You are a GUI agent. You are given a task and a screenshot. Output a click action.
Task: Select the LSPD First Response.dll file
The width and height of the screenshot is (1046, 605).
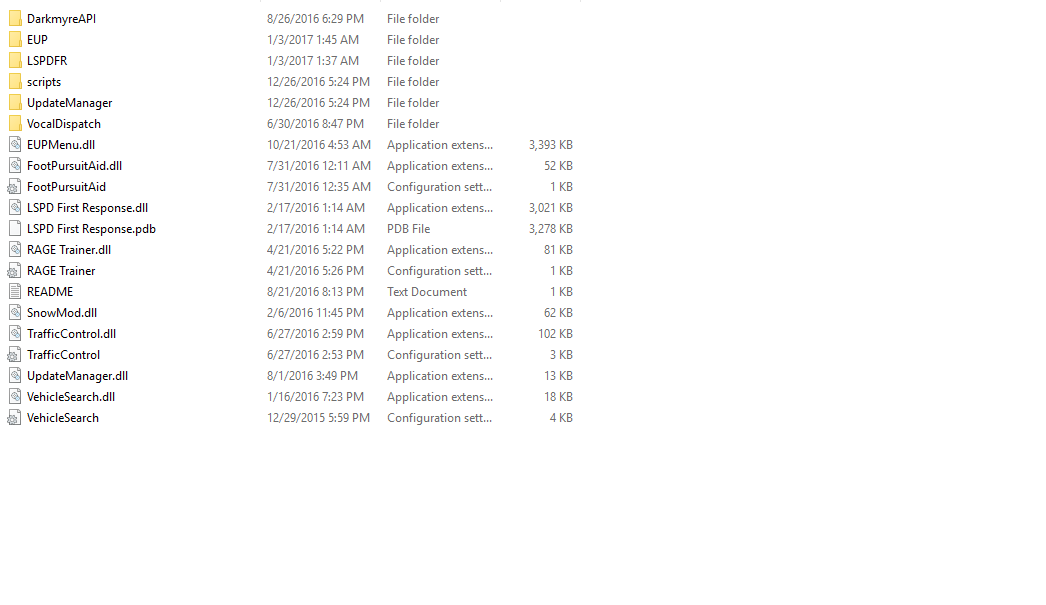pyautogui.click(x=87, y=208)
